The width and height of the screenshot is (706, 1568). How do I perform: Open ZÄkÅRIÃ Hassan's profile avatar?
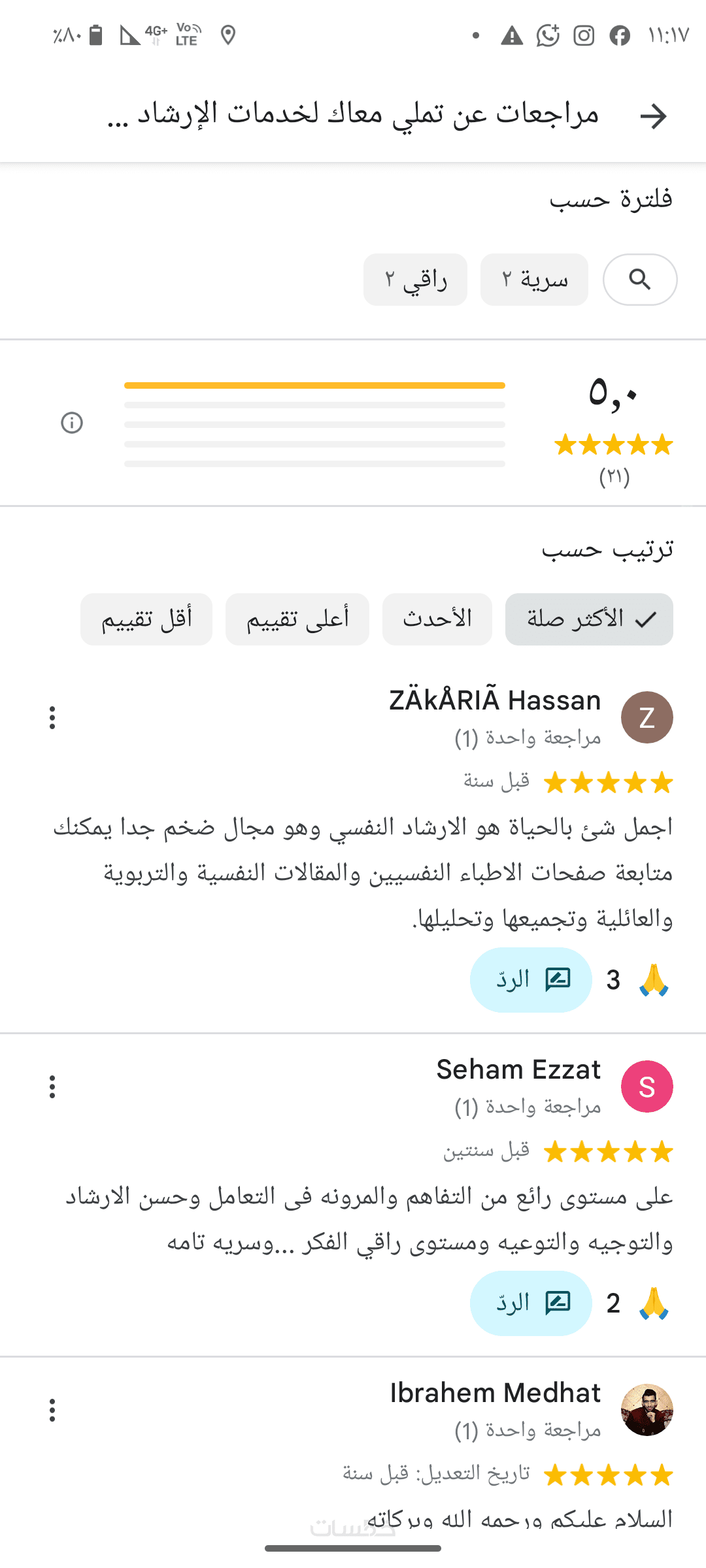[x=647, y=717]
